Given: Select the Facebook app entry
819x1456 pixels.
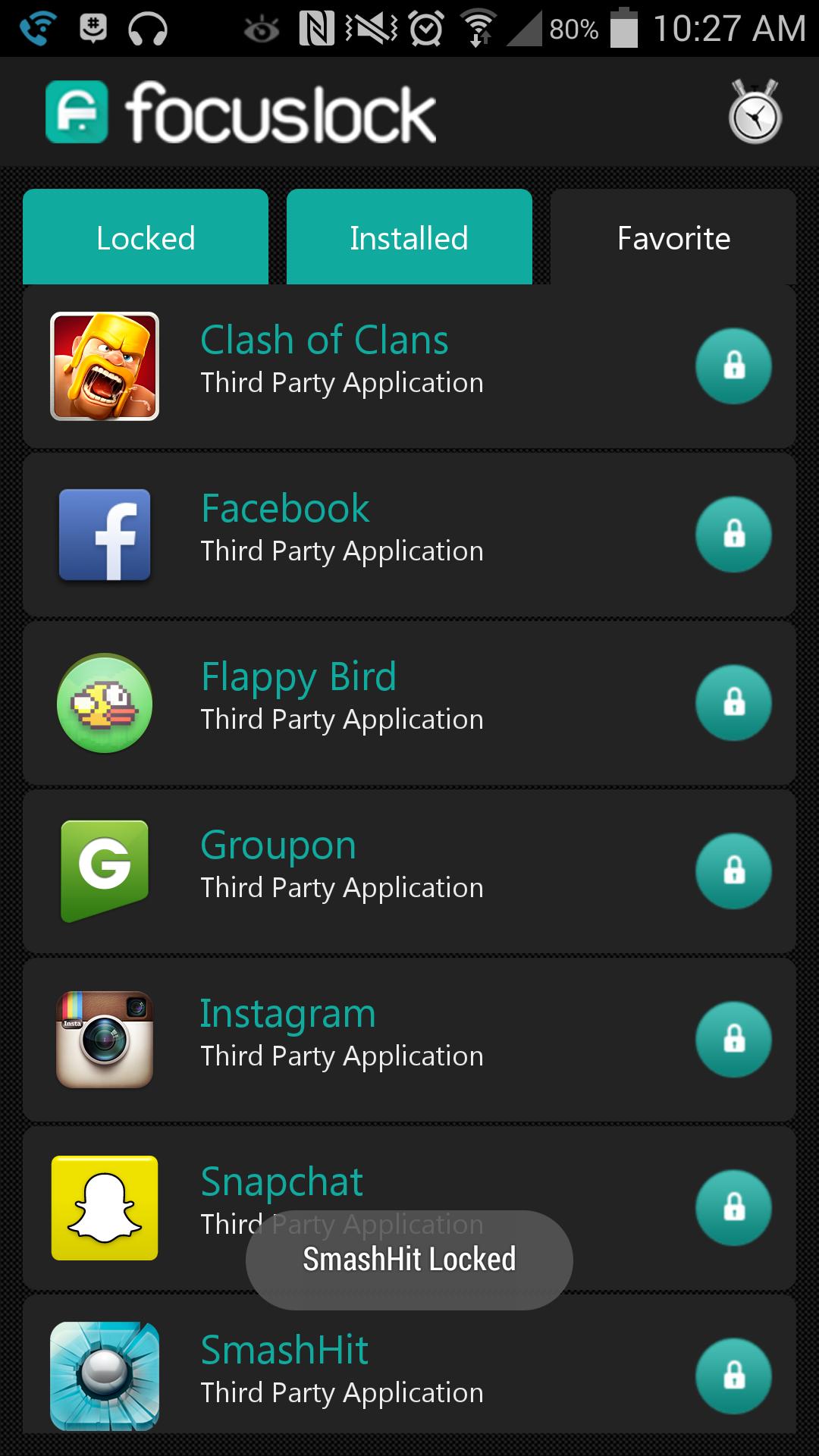Looking at the screenshot, I should click(341, 535).
